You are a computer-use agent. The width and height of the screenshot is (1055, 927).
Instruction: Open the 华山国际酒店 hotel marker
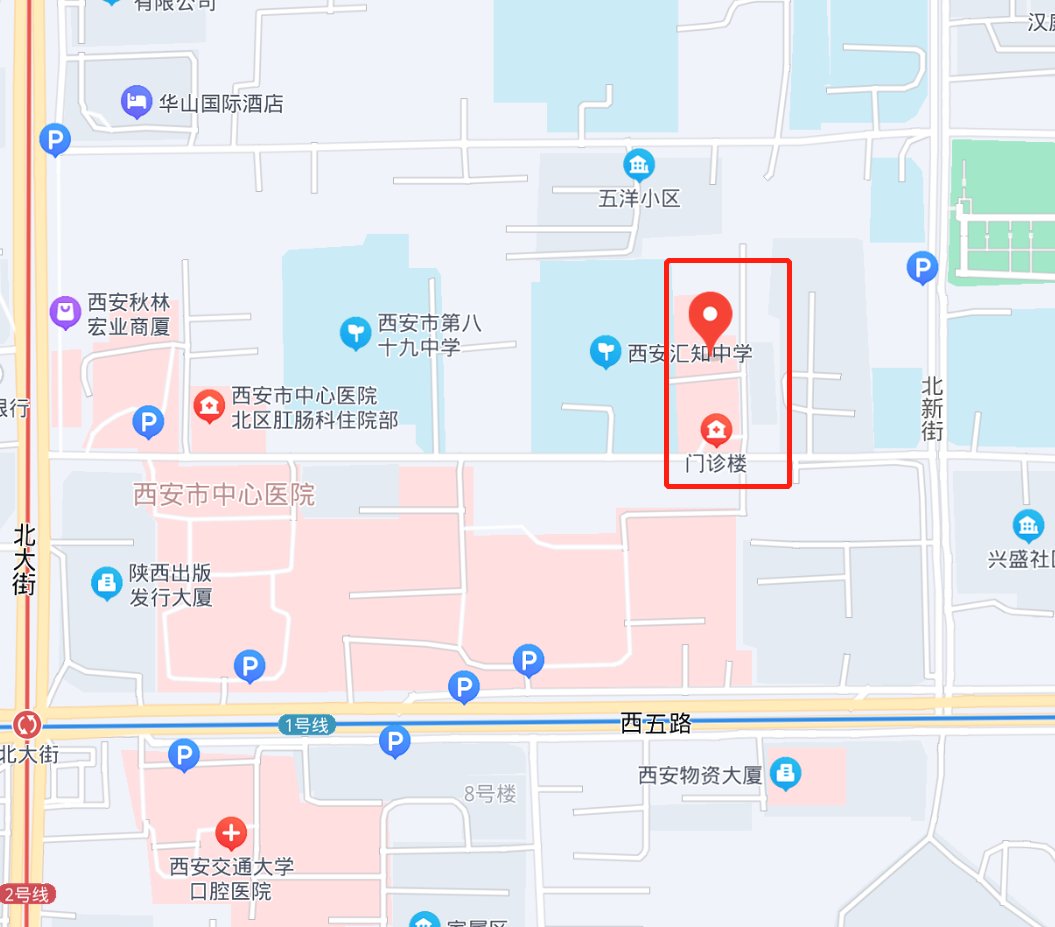135,102
